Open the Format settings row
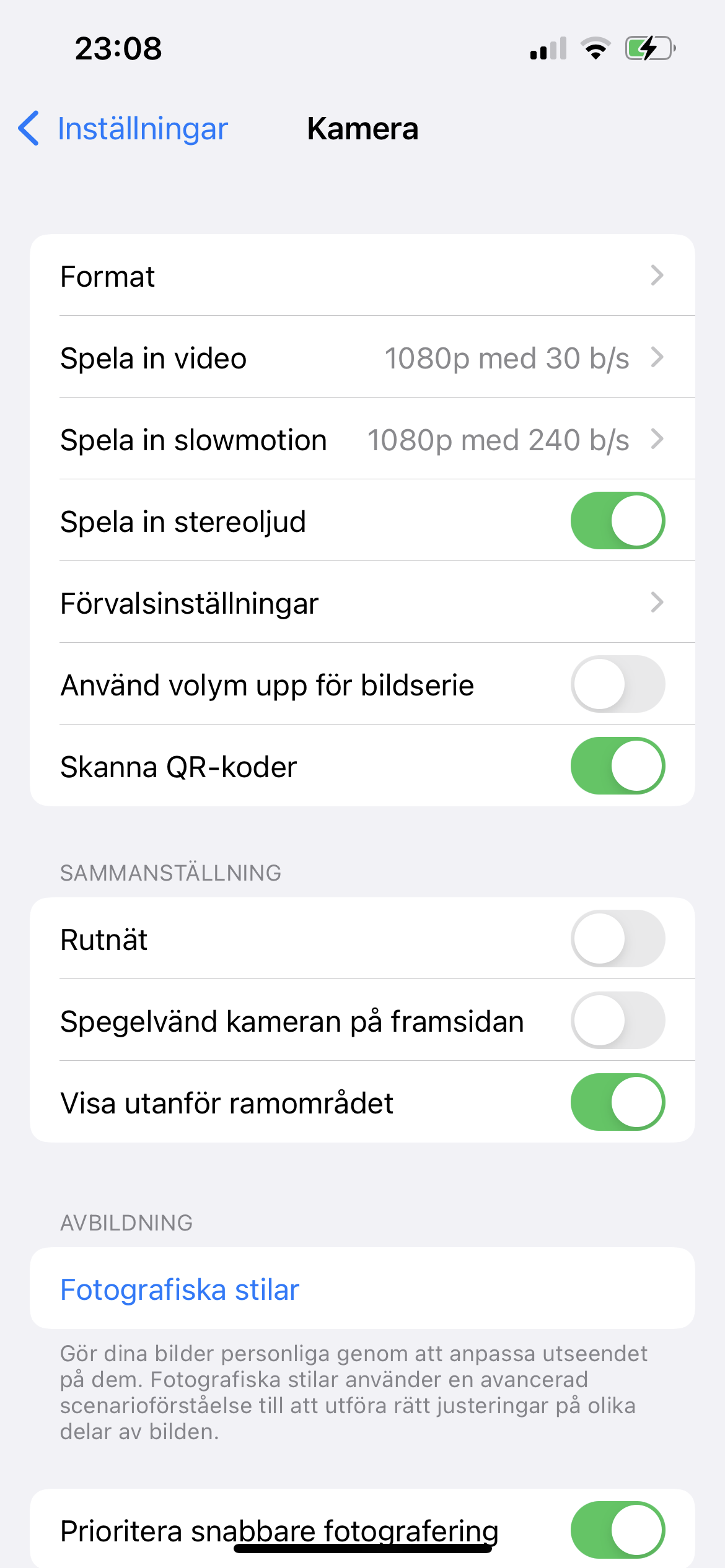 [362, 276]
